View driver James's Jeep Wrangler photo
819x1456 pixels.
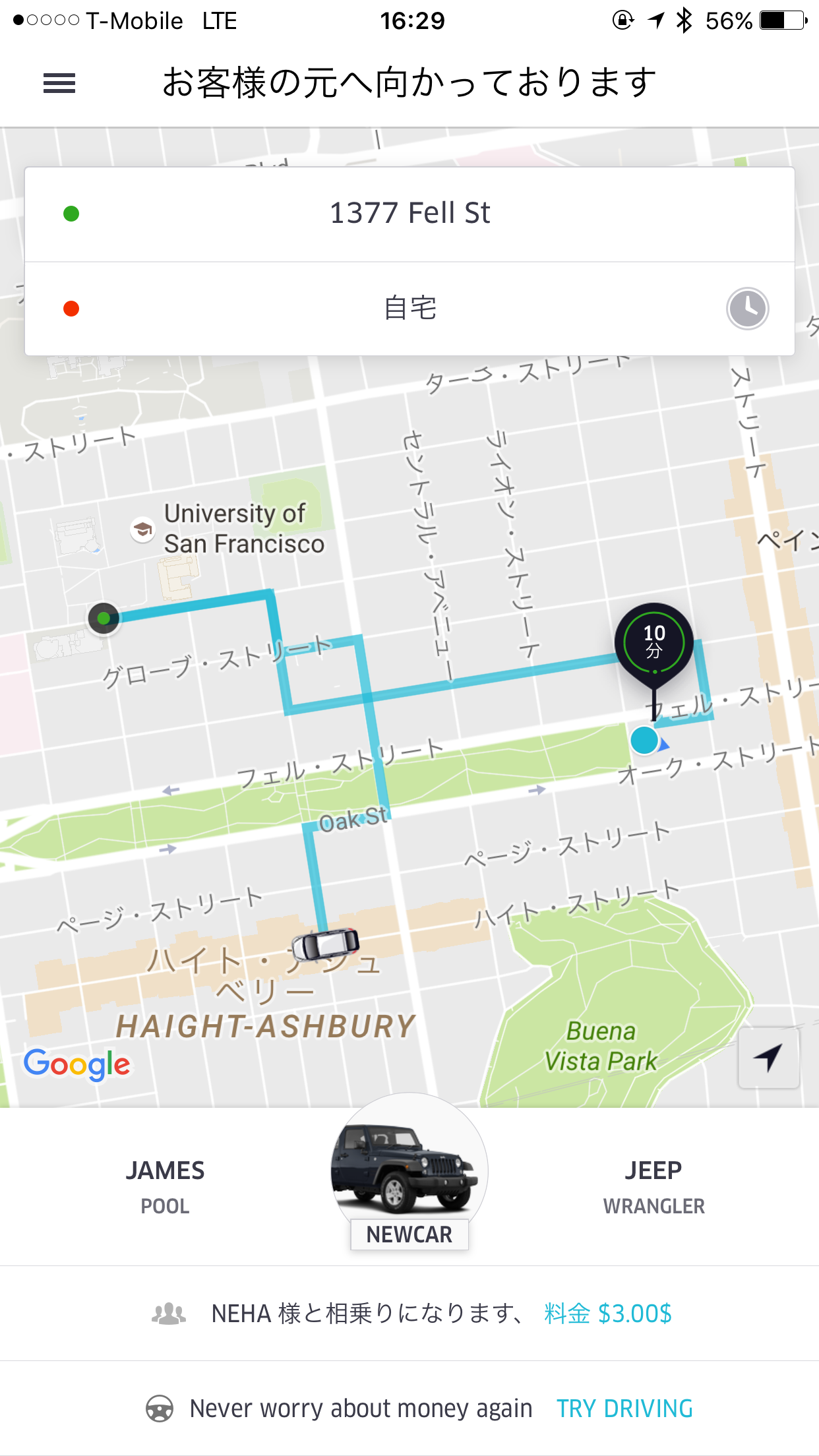(409, 1168)
